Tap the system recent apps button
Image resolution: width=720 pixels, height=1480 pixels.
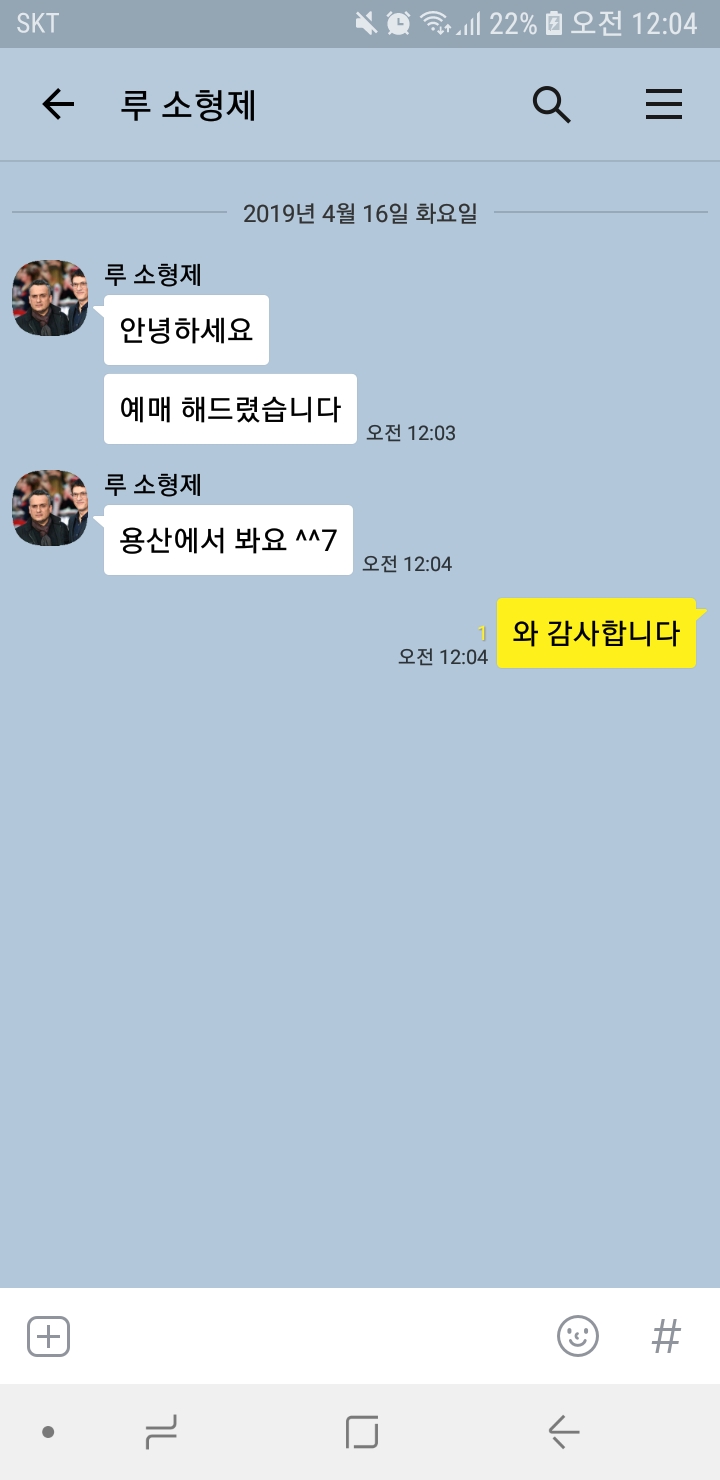[x=161, y=1433]
